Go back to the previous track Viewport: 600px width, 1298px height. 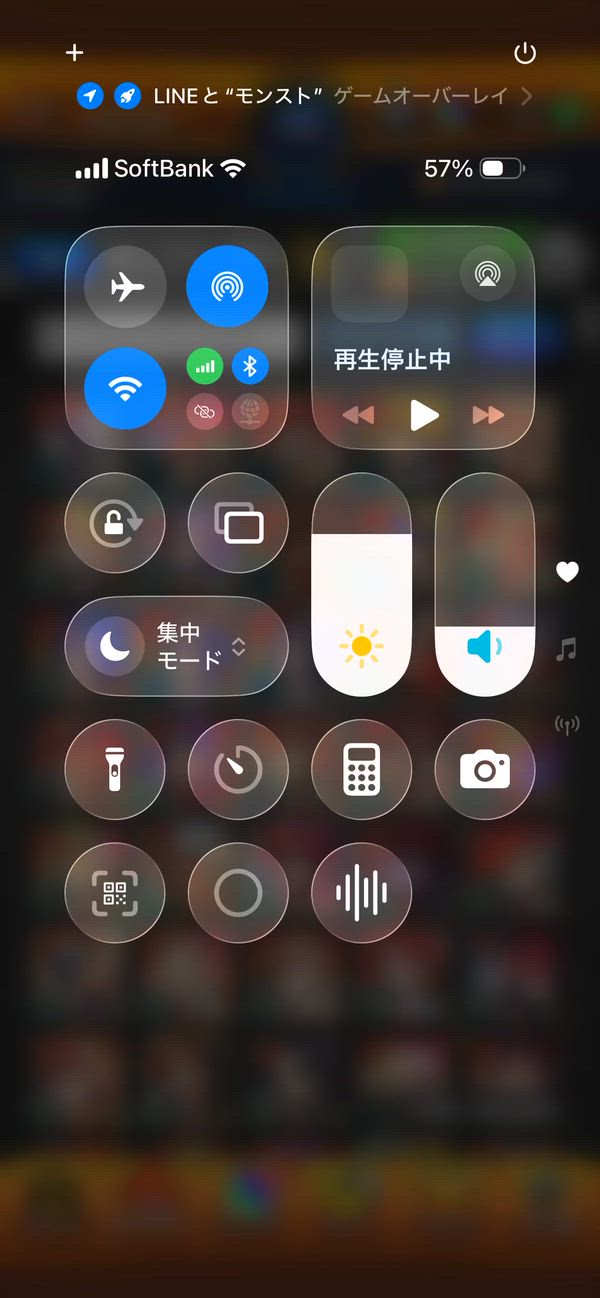[358, 414]
